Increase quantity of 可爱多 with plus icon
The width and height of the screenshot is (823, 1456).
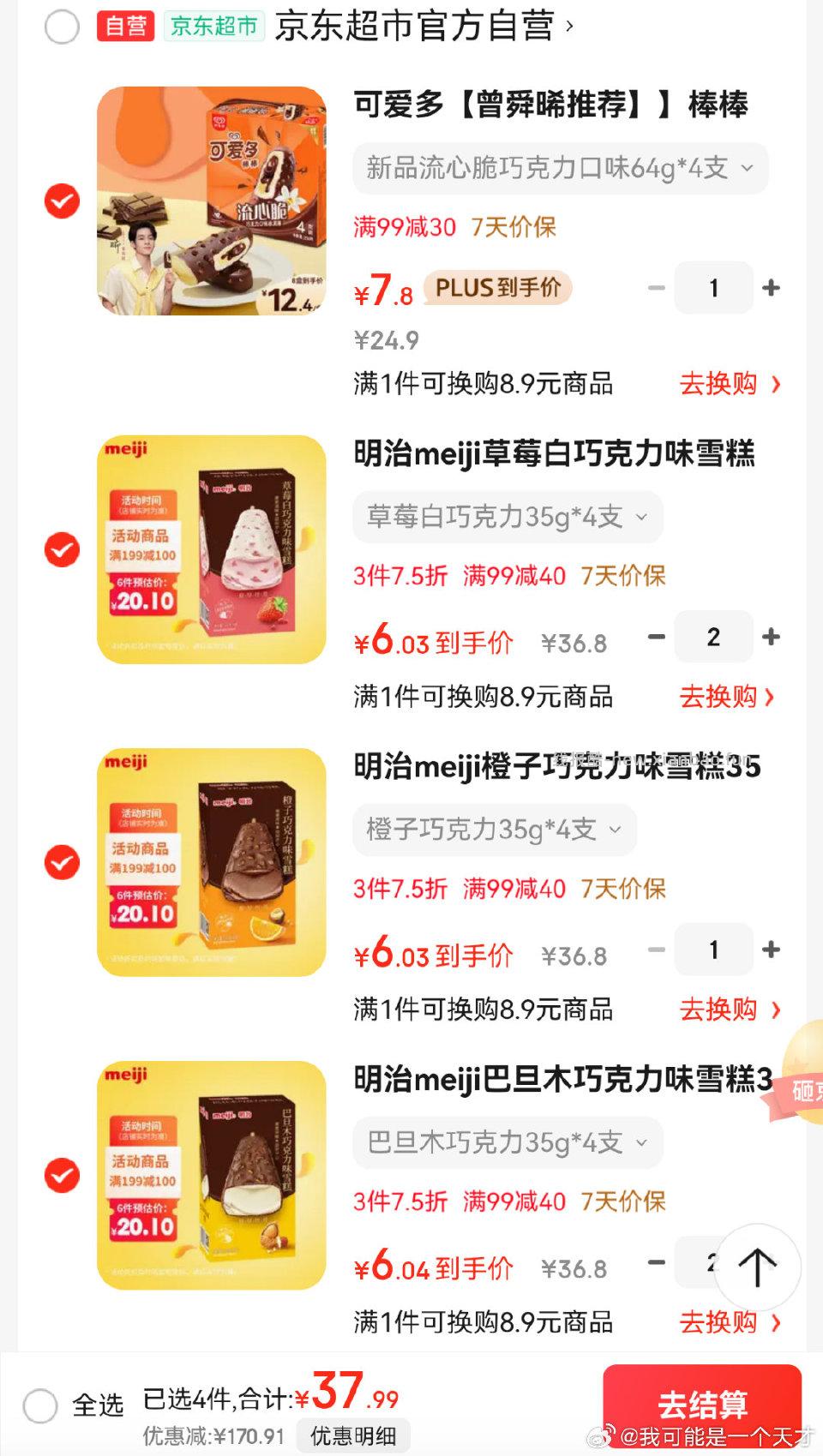771,288
